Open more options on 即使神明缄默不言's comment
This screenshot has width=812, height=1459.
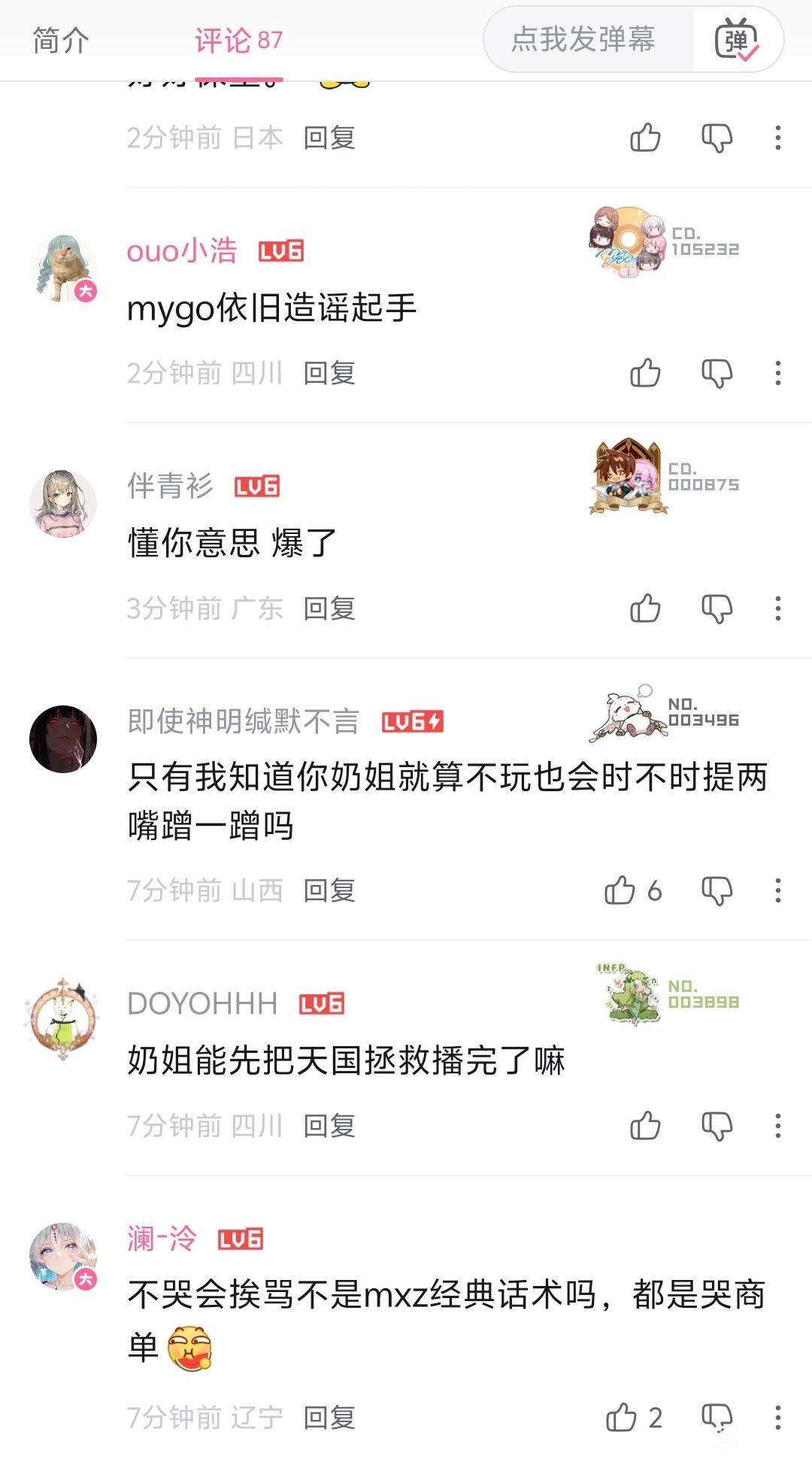tap(778, 890)
